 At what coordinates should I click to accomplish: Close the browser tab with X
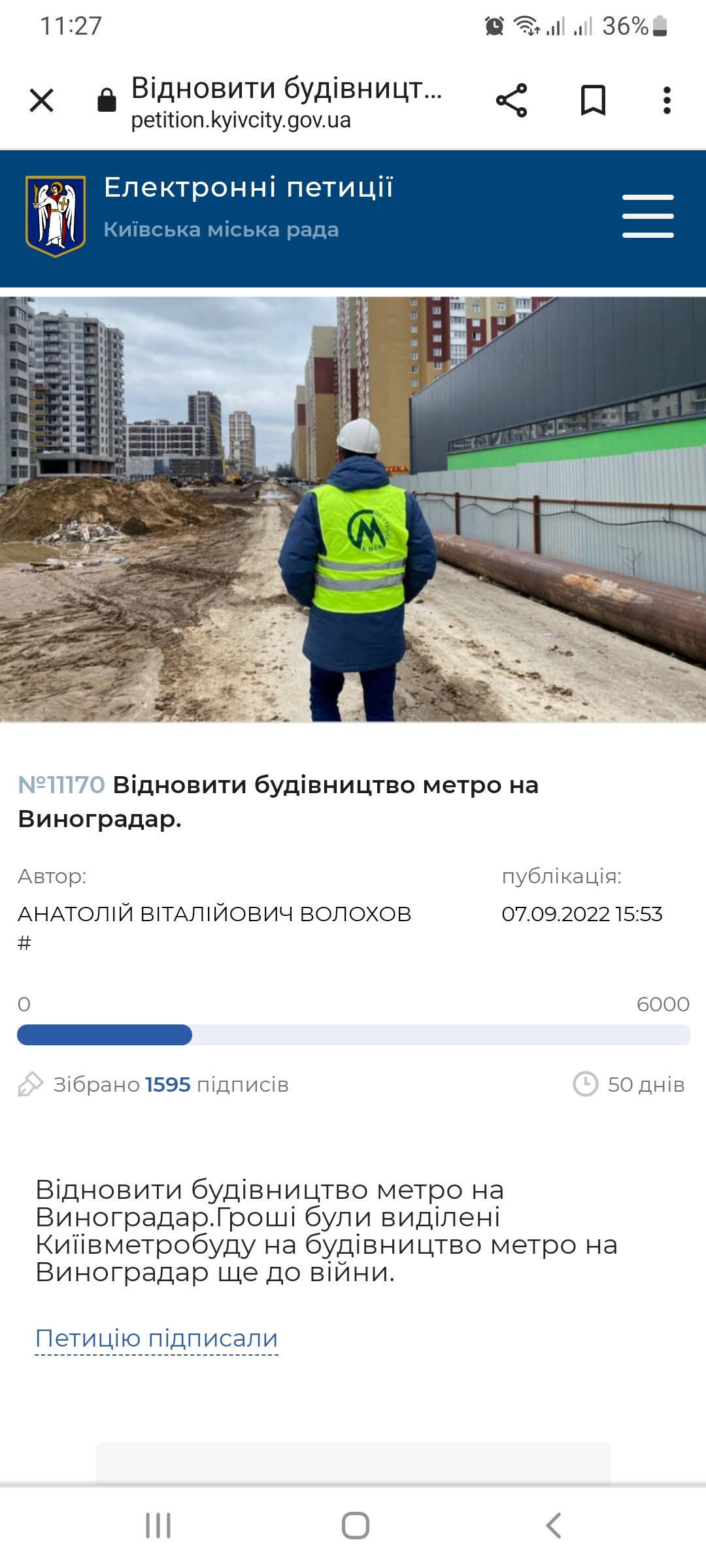(42, 101)
